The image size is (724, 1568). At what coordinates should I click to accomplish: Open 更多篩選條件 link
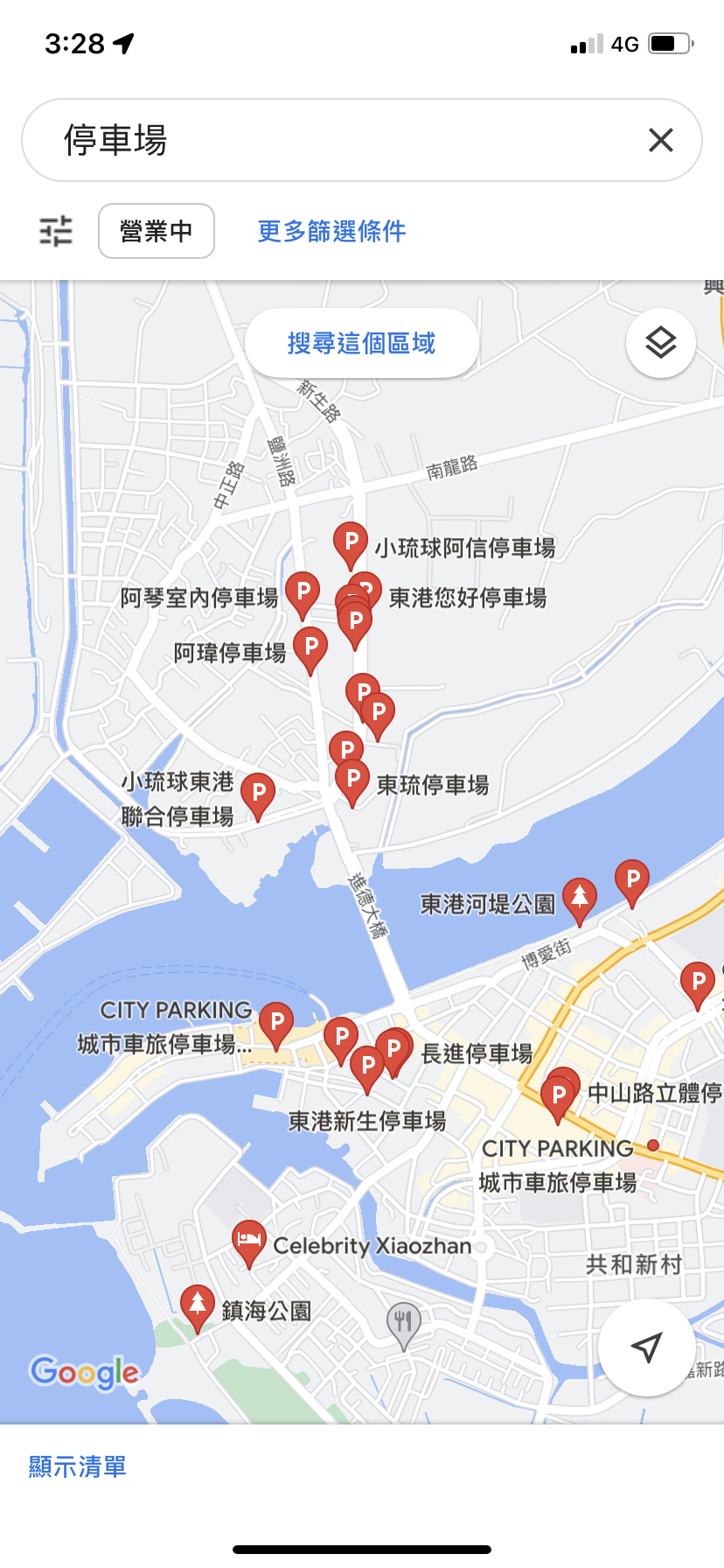point(331,231)
